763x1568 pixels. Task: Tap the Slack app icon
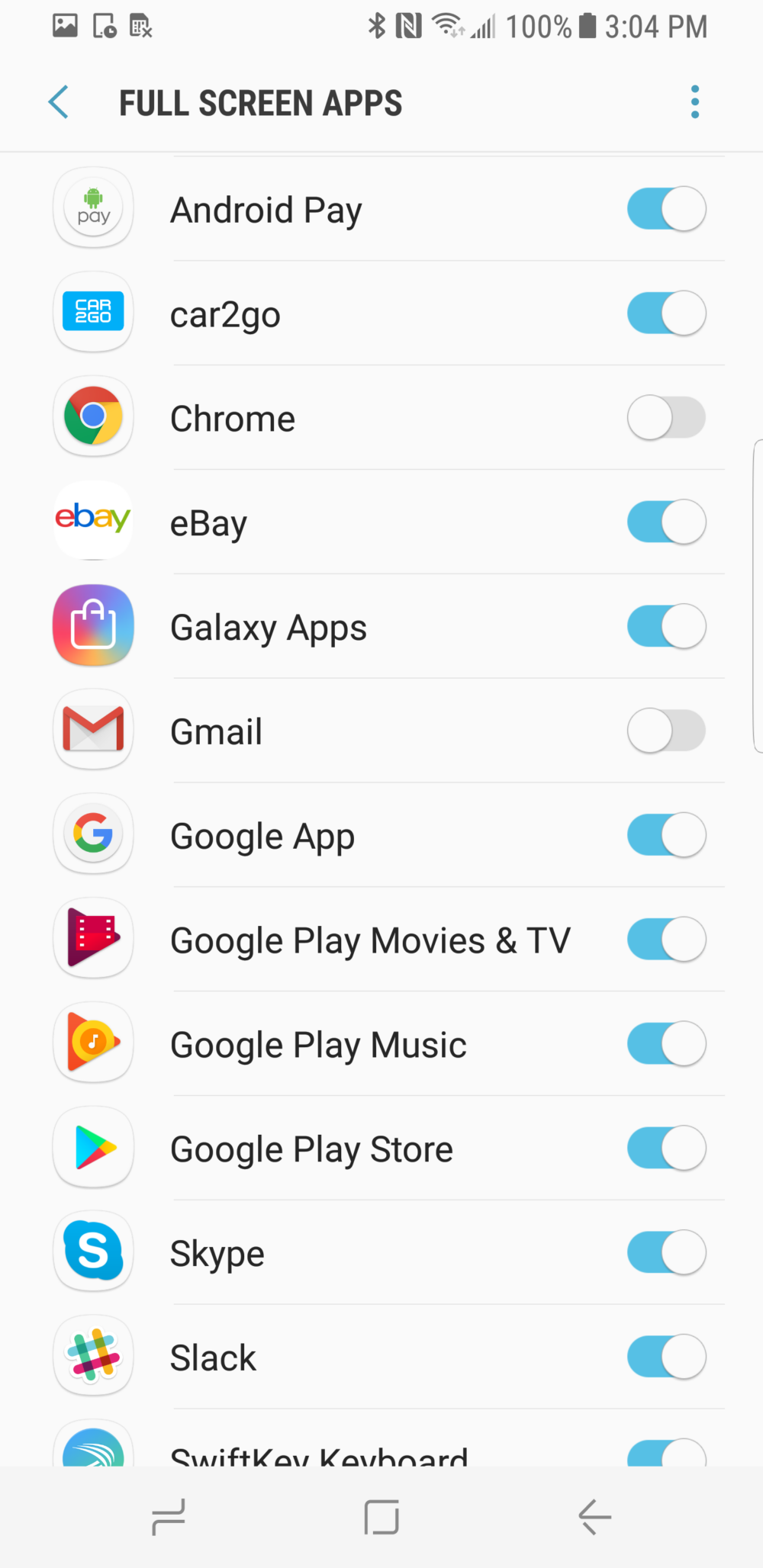coord(92,1357)
